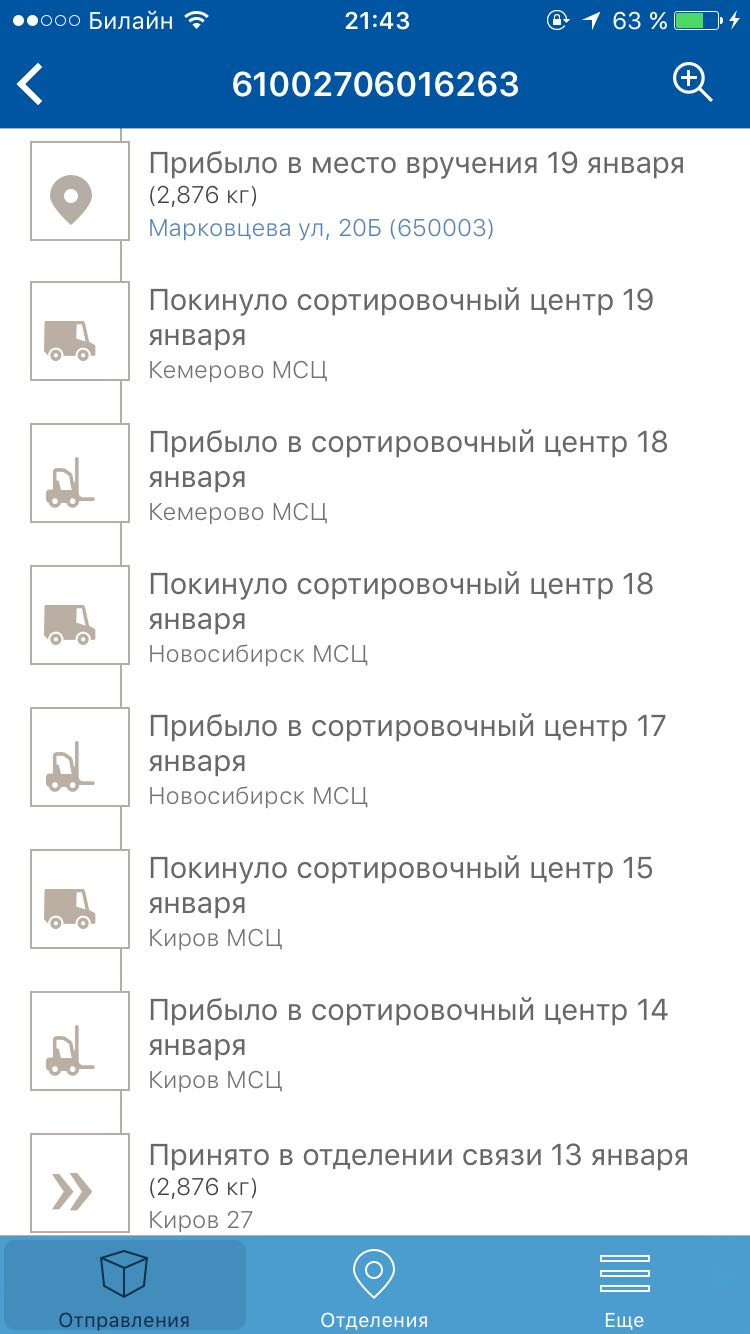The width and height of the screenshot is (750, 1334).
Task: Open the Отделения tab
Action: [374, 1287]
